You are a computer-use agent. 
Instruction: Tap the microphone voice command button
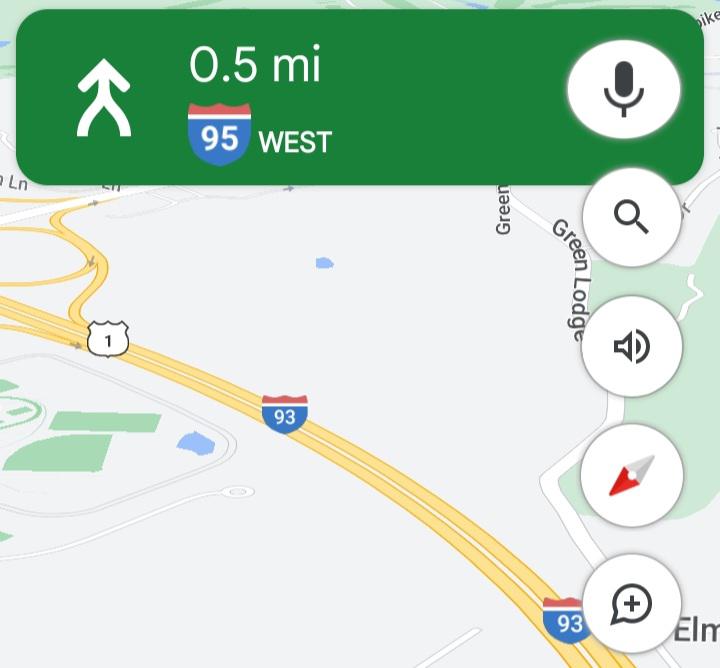(624, 89)
